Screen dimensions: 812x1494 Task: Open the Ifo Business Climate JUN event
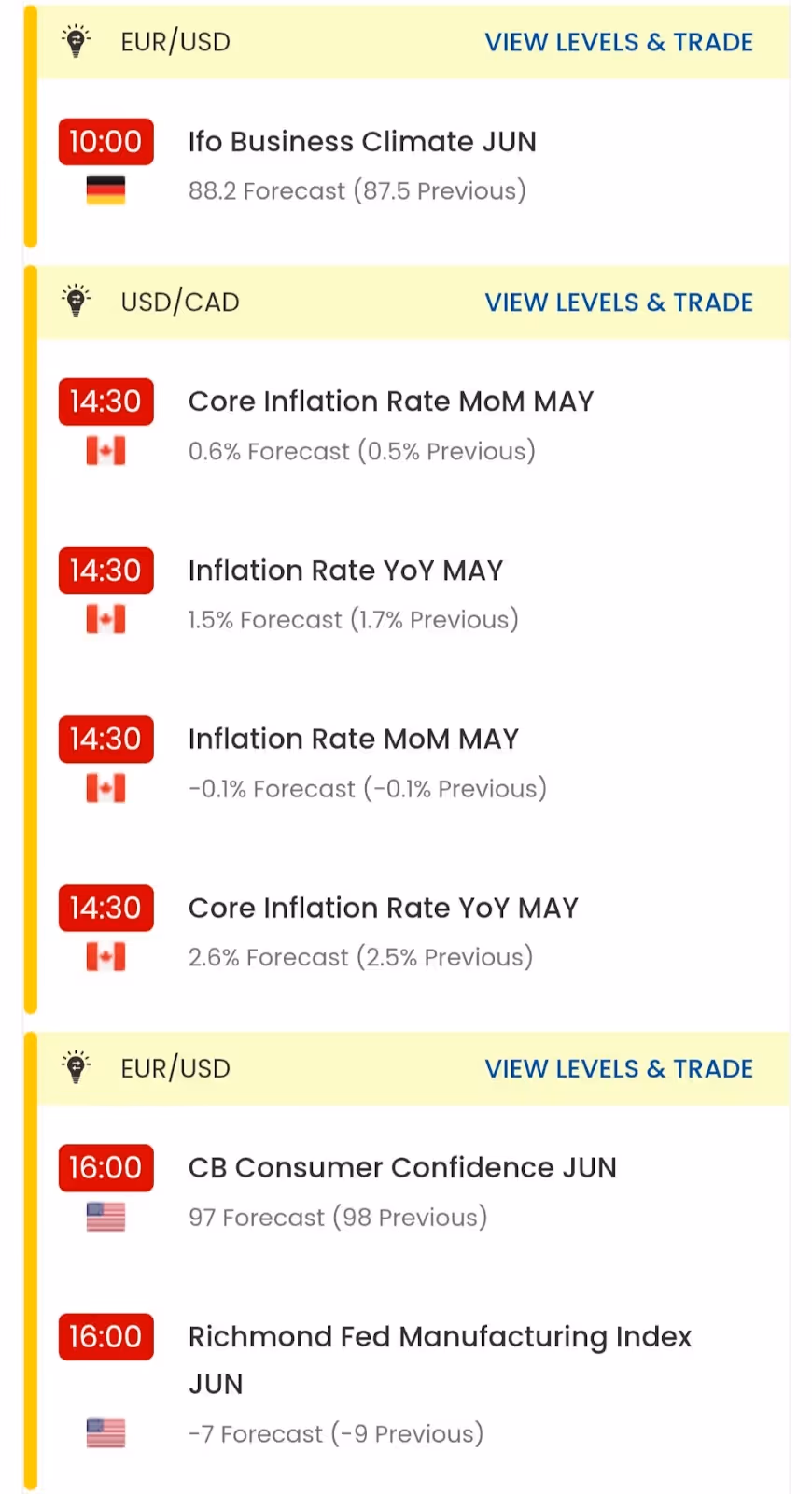click(413, 164)
